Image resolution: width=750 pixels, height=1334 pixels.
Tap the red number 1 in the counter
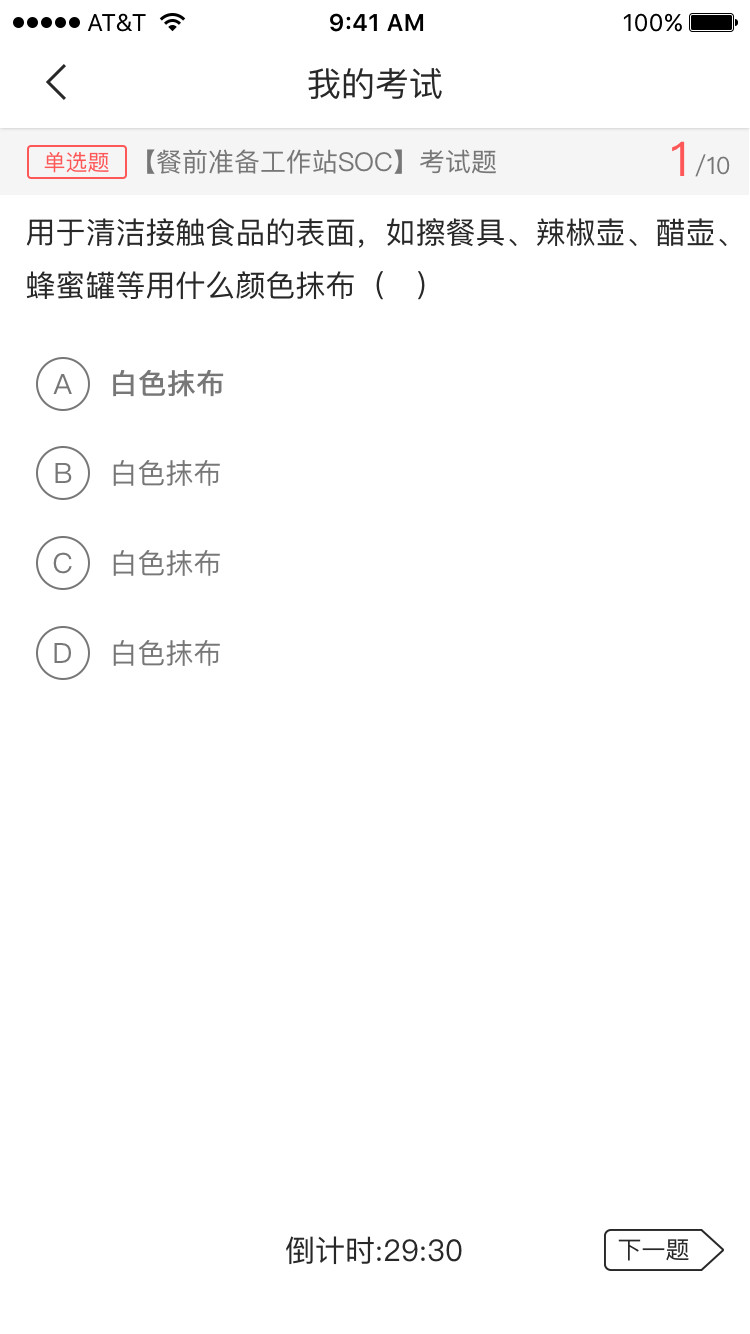pos(679,160)
